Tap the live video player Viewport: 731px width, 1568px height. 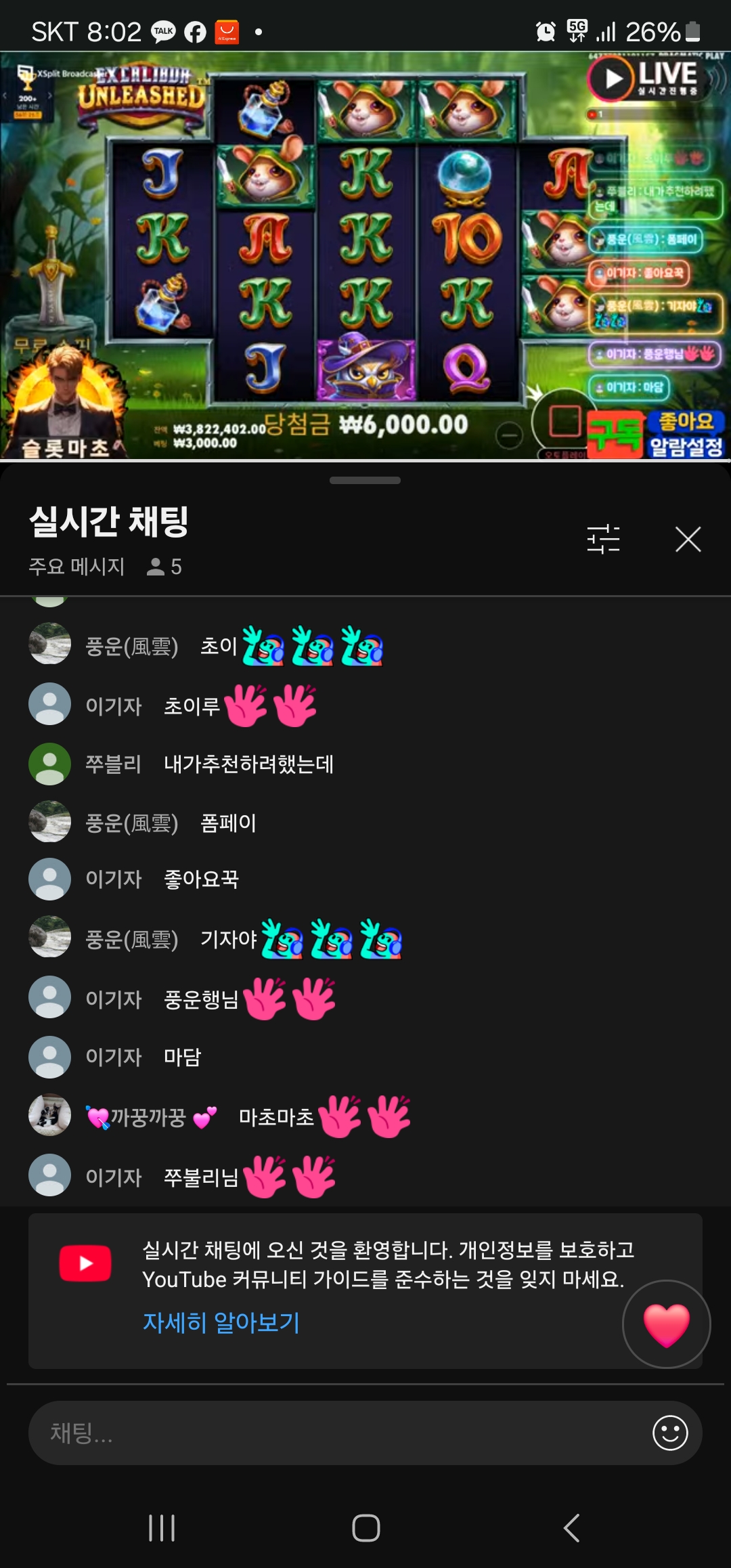(x=365, y=256)
